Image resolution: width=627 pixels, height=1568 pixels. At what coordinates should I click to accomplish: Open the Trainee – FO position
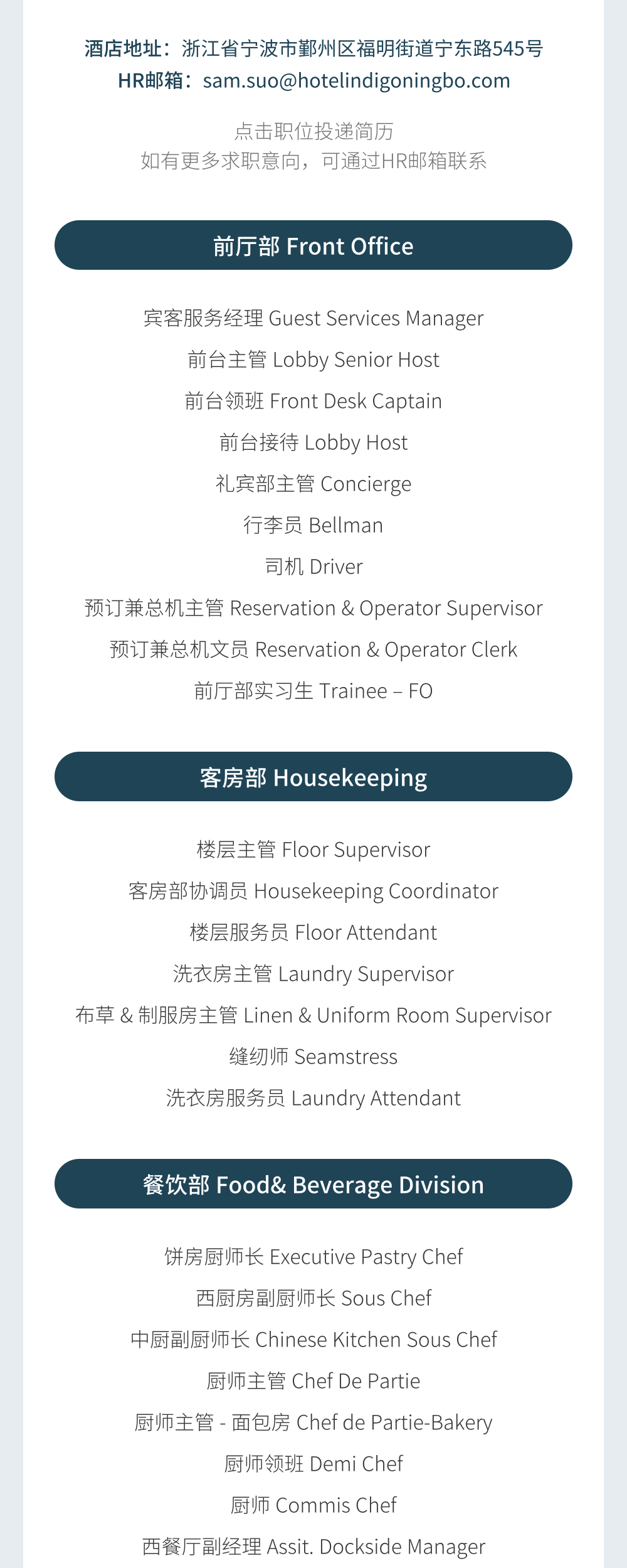313,691
